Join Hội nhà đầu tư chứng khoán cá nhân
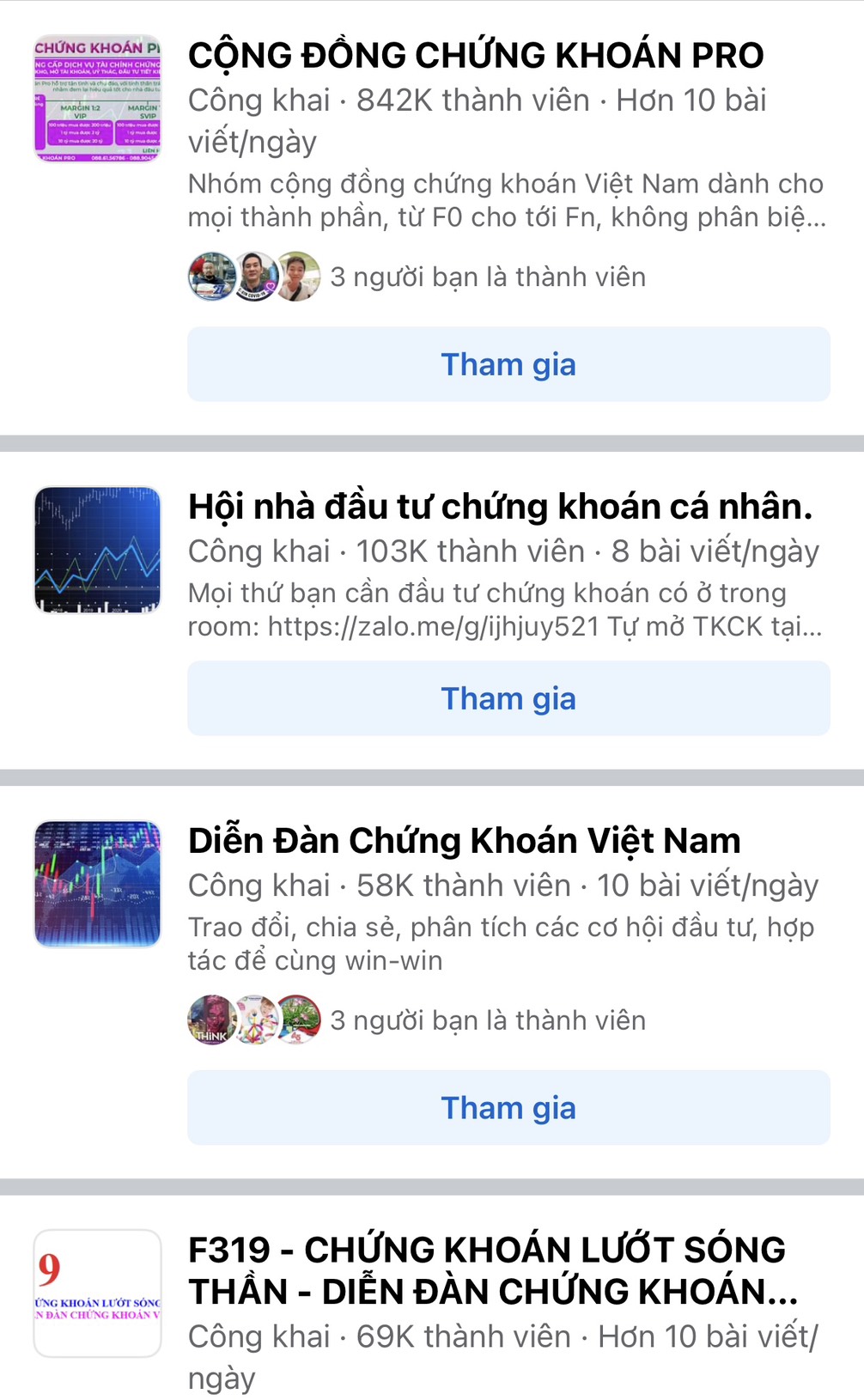Image resolution: width=864 pixels, height=1400 pixels. point(508,698)
